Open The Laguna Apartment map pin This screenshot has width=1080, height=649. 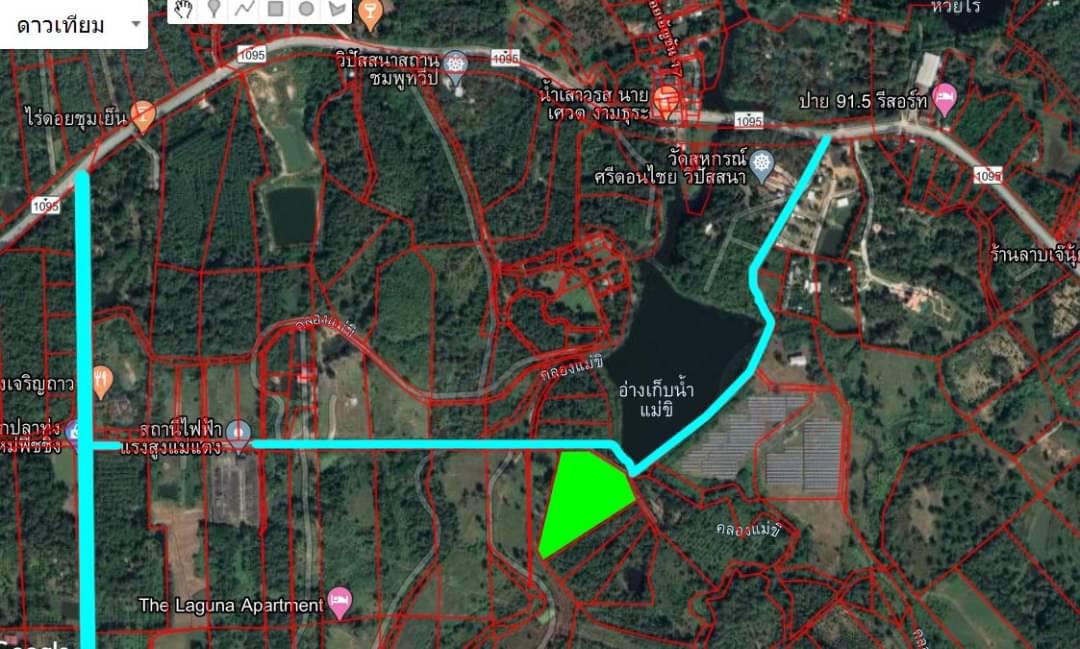click(340, 603)
